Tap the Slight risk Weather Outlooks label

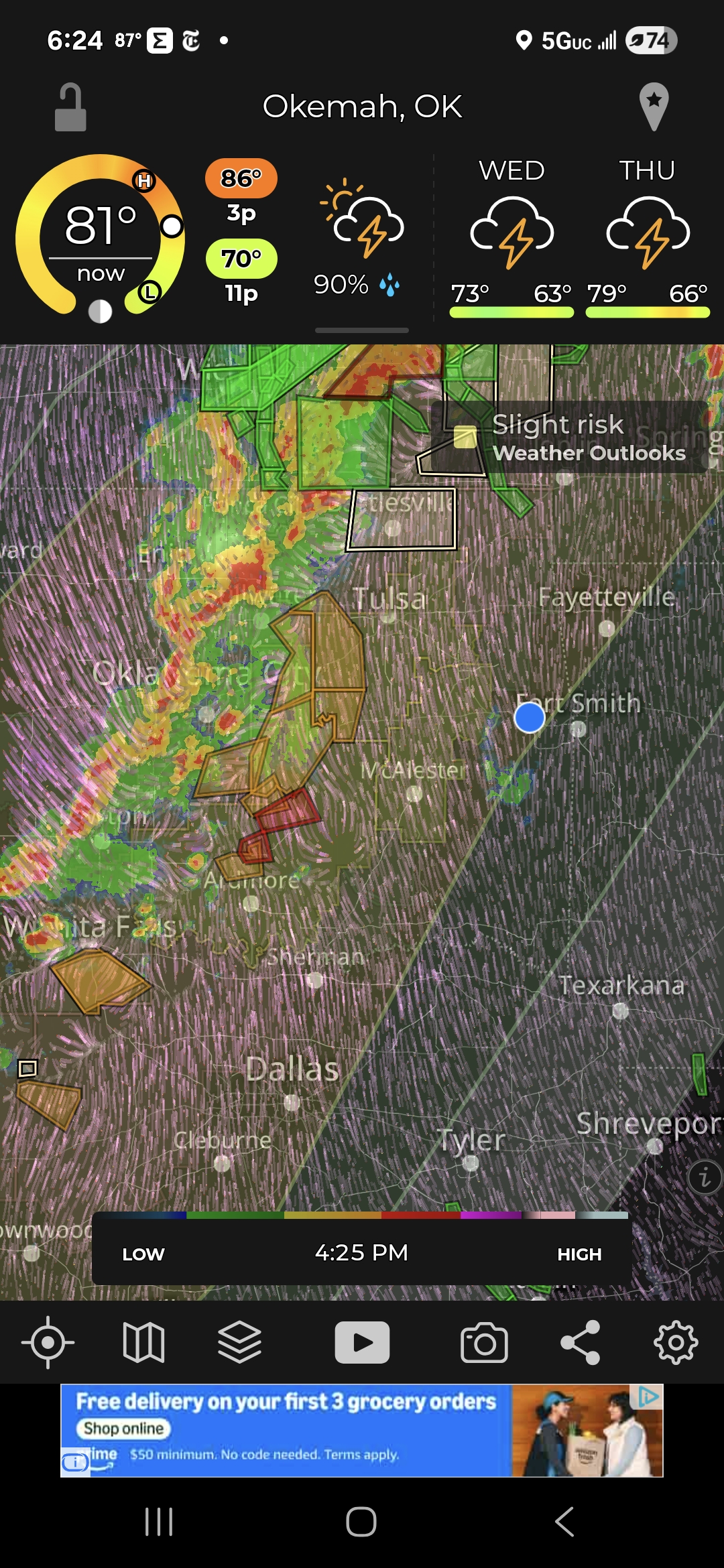tap(570, 438)
